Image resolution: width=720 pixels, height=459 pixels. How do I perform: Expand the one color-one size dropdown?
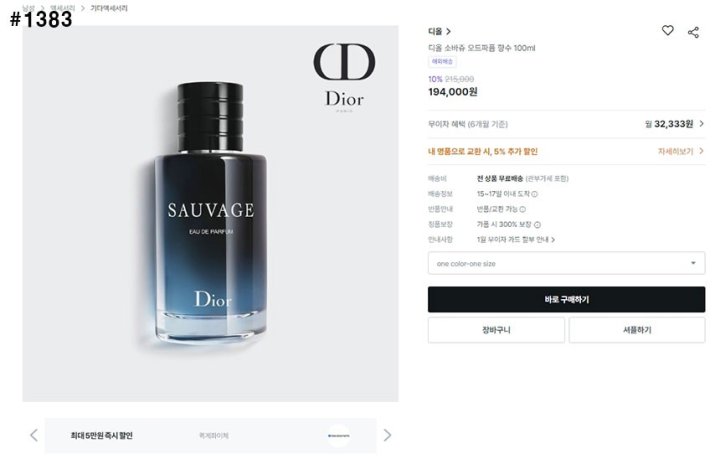coord(566,263)
